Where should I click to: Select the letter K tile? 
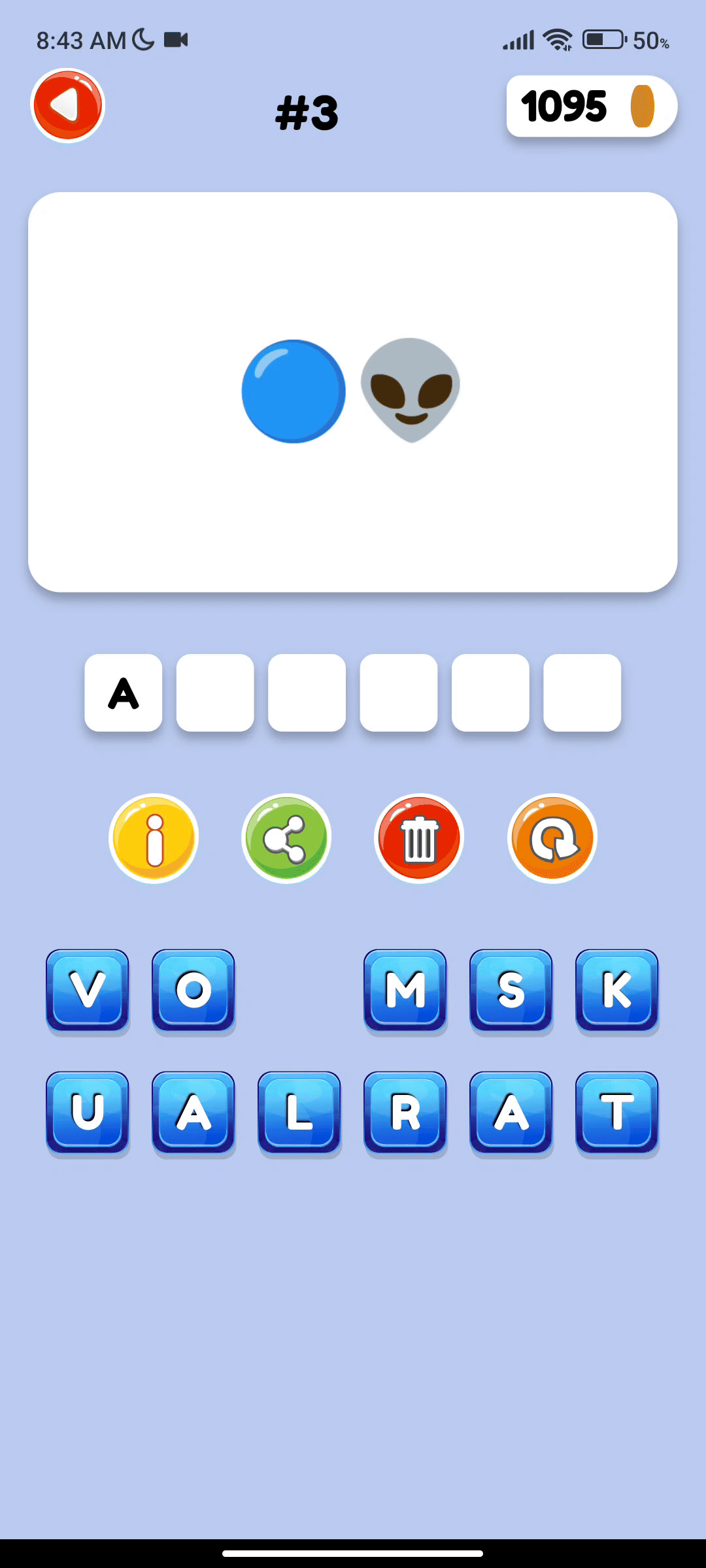pos(617,990)
